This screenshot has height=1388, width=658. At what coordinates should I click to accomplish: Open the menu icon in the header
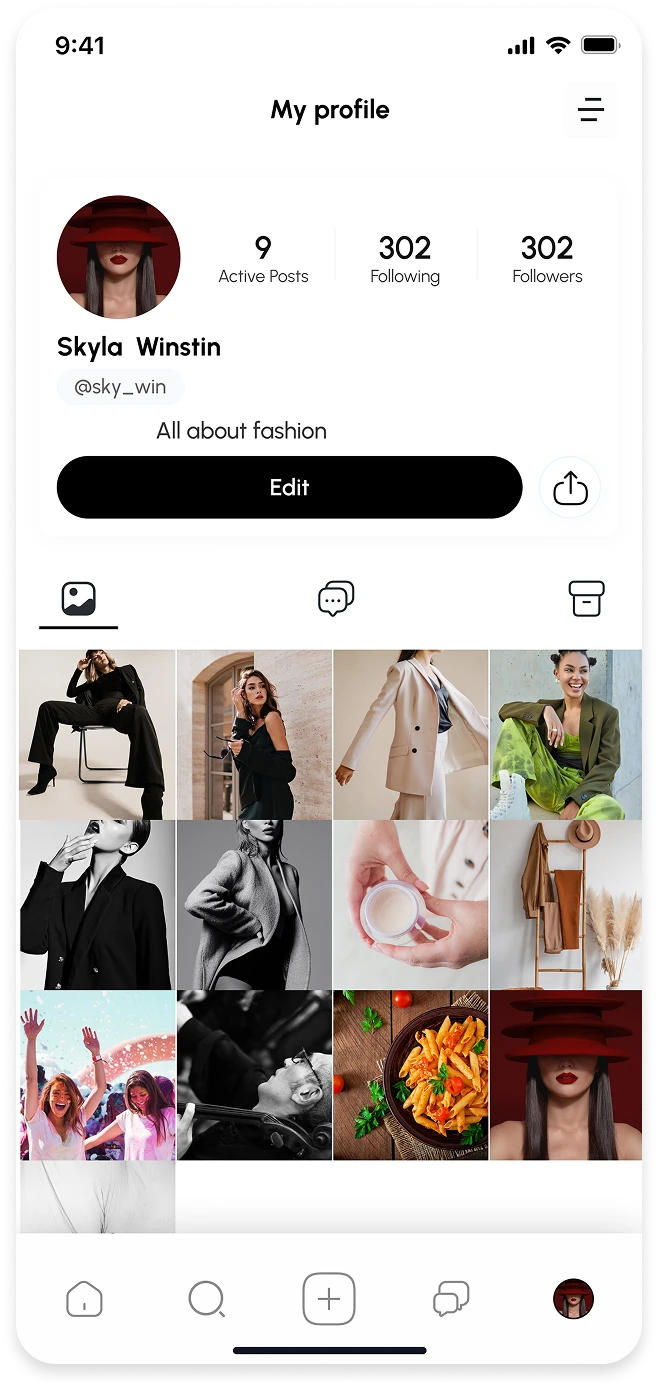[591, 110]
